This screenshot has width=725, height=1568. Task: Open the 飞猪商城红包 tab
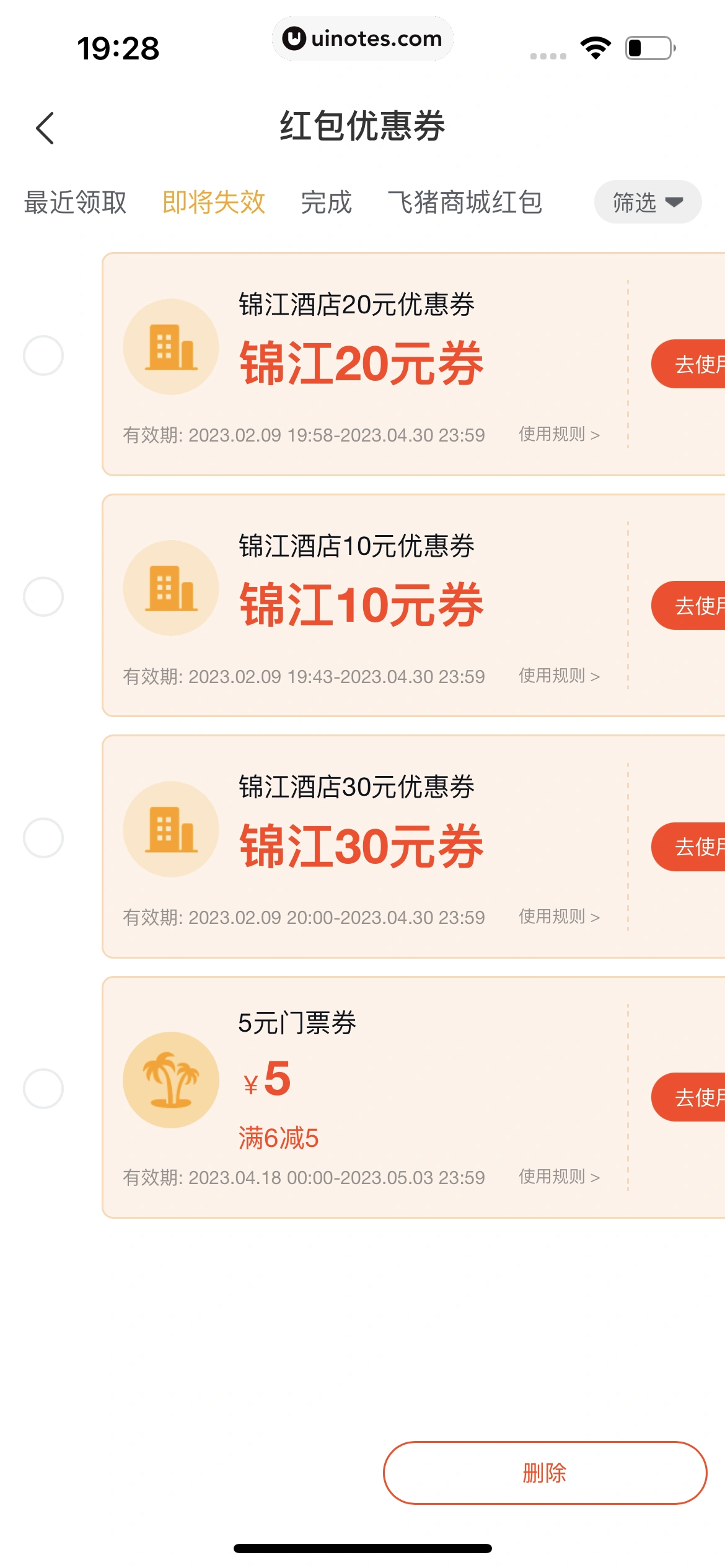coord(465,203)
